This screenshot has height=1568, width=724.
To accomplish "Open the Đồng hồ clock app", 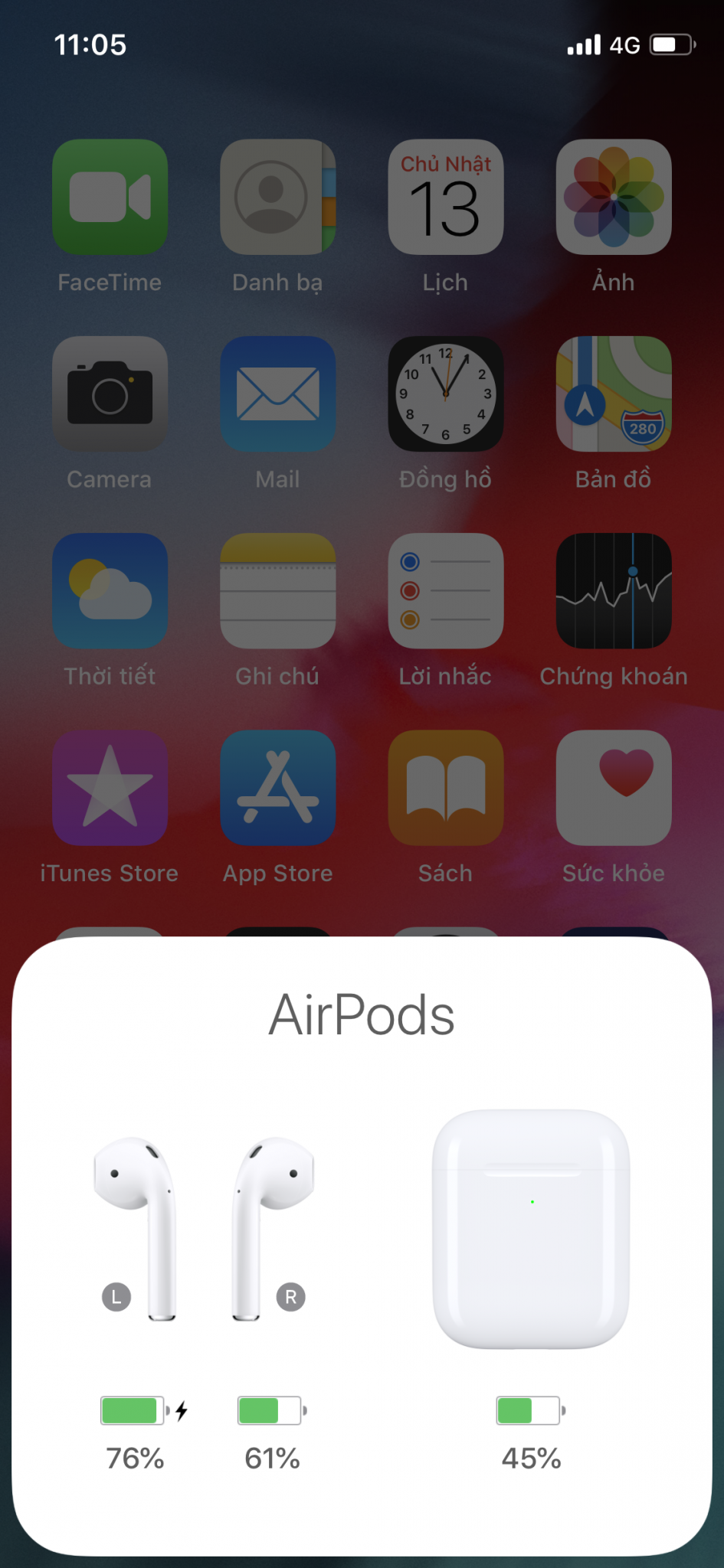I will pos(445,394).
